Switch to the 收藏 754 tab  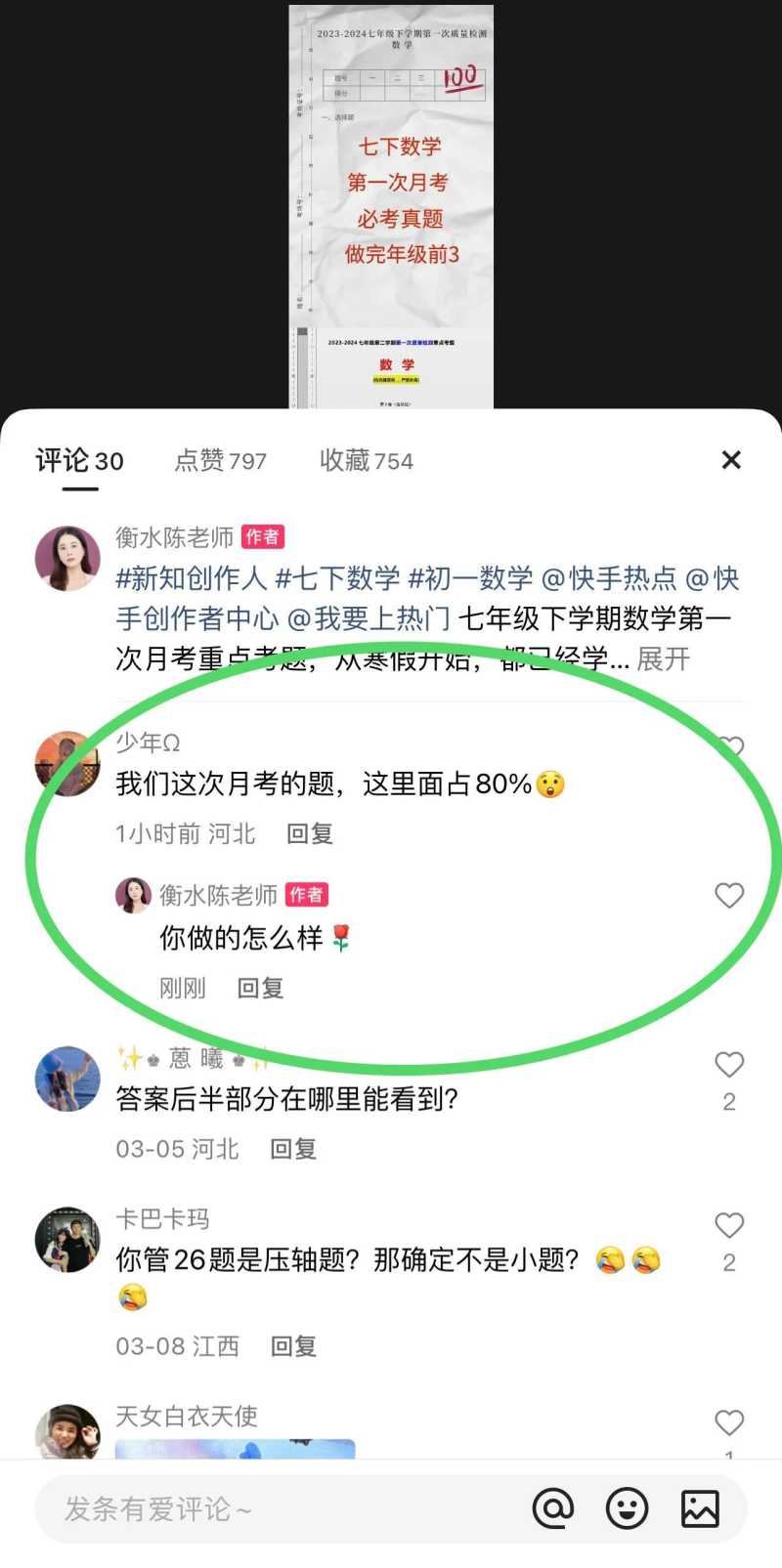[366, 460]
